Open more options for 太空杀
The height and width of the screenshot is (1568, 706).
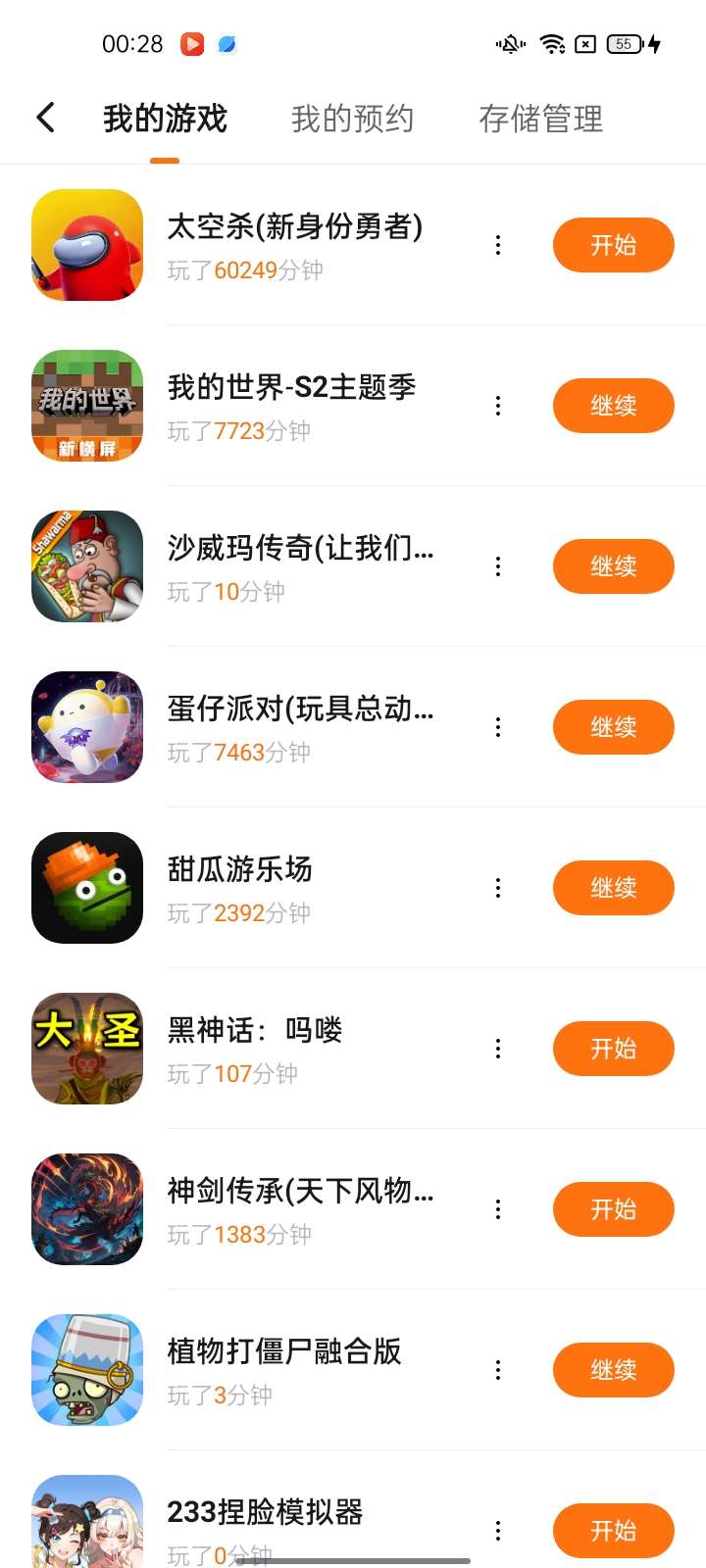[498, 245]
